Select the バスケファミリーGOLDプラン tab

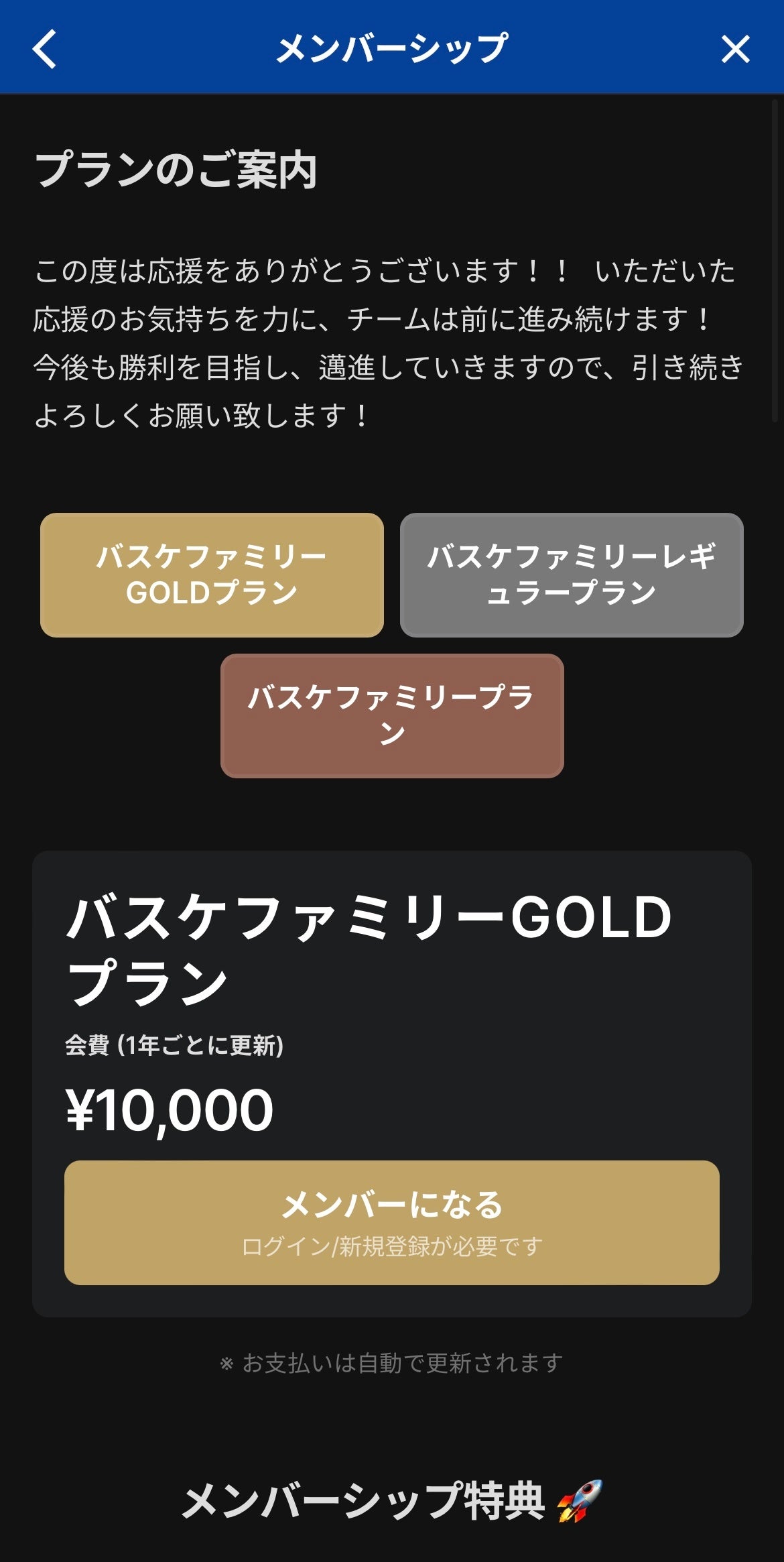[212, 575]
